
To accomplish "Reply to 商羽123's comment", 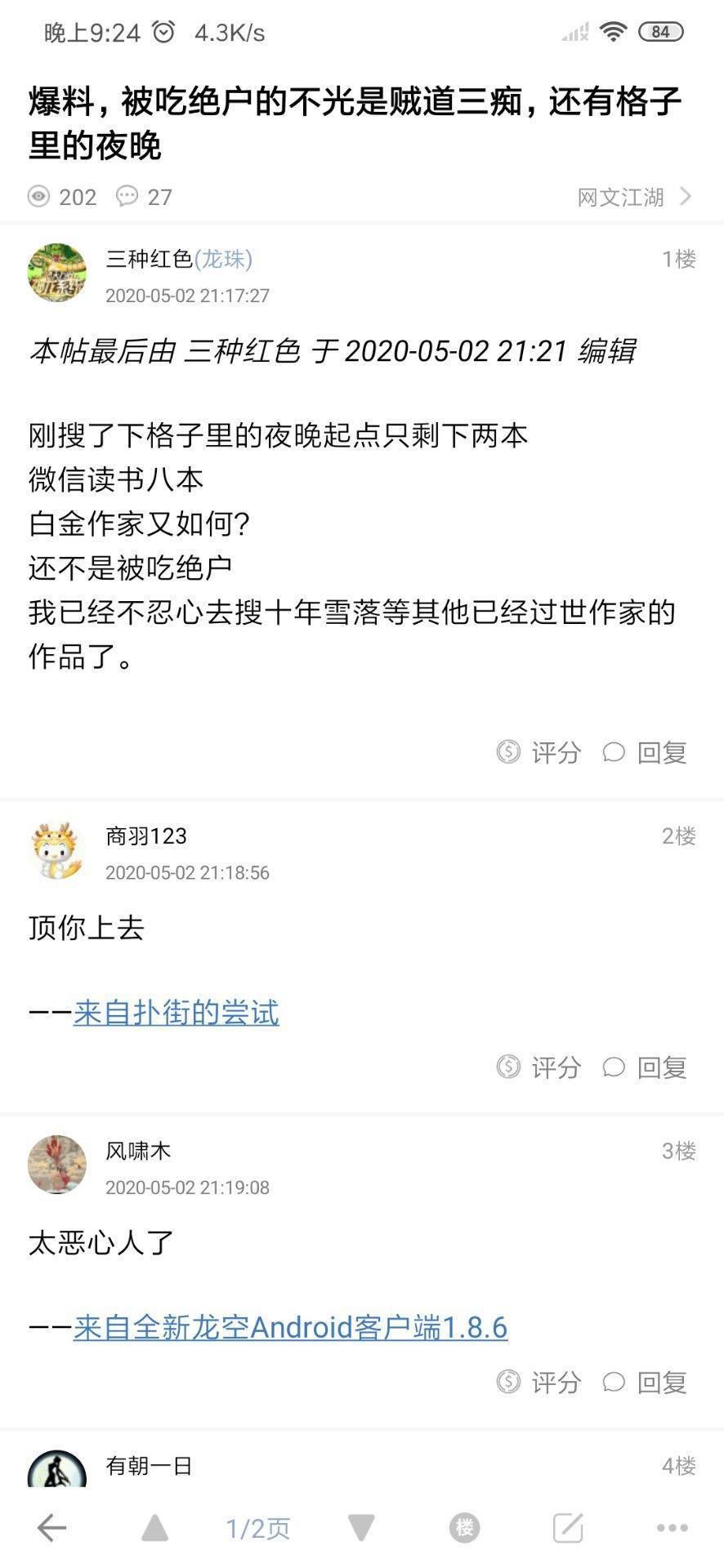I will point(646,1067).
